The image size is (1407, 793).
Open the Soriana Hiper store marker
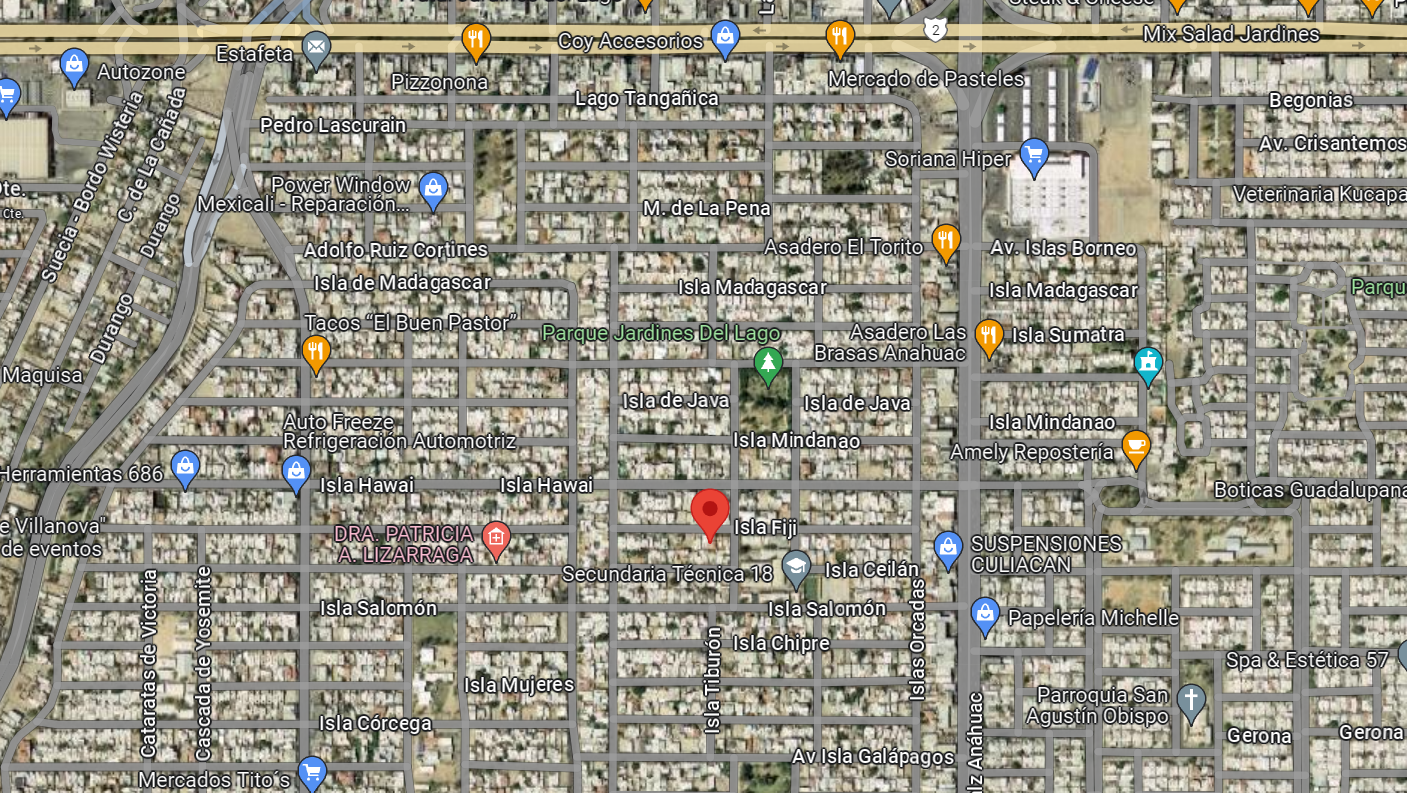[1033, 157]
